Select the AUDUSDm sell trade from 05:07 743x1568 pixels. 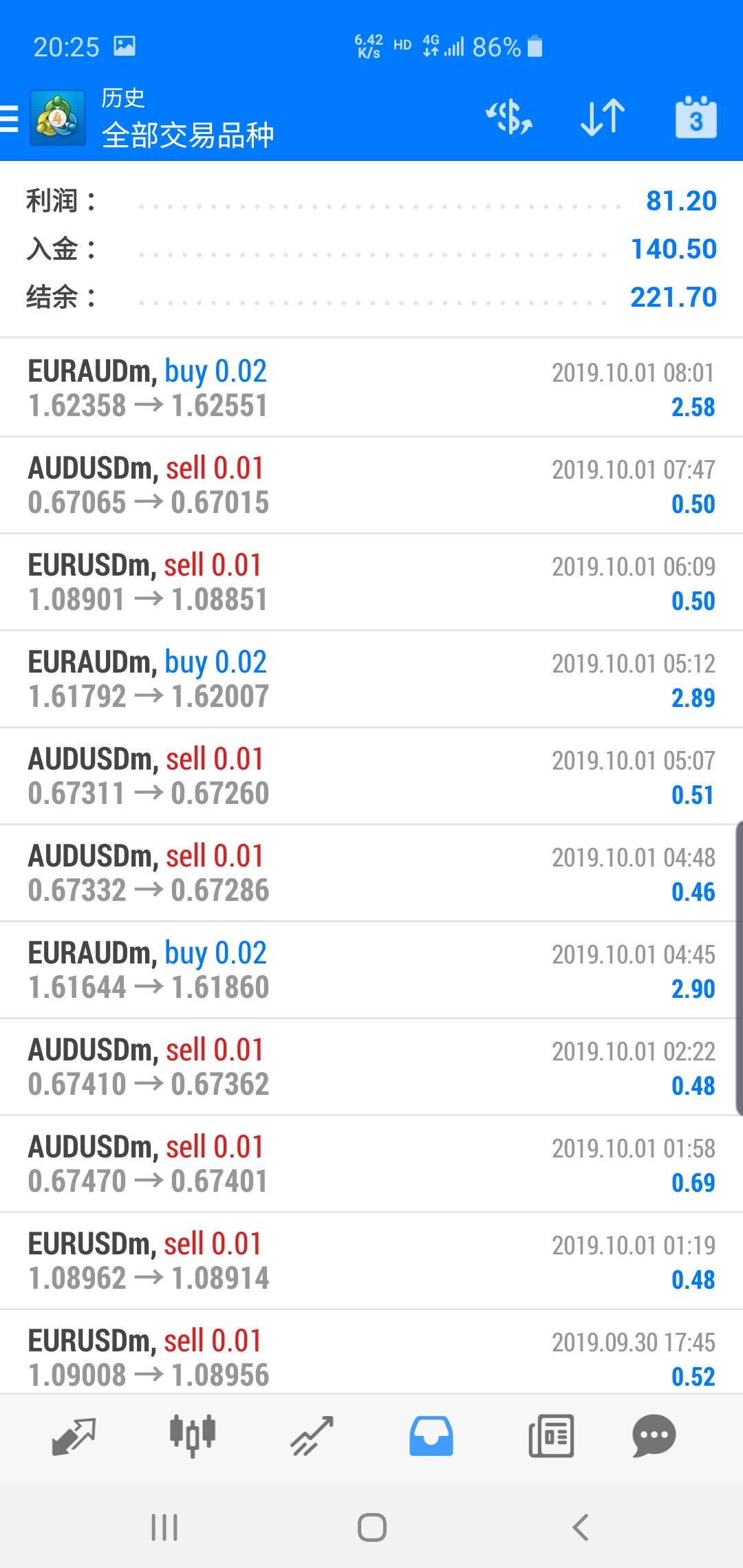tap(371, 776)
